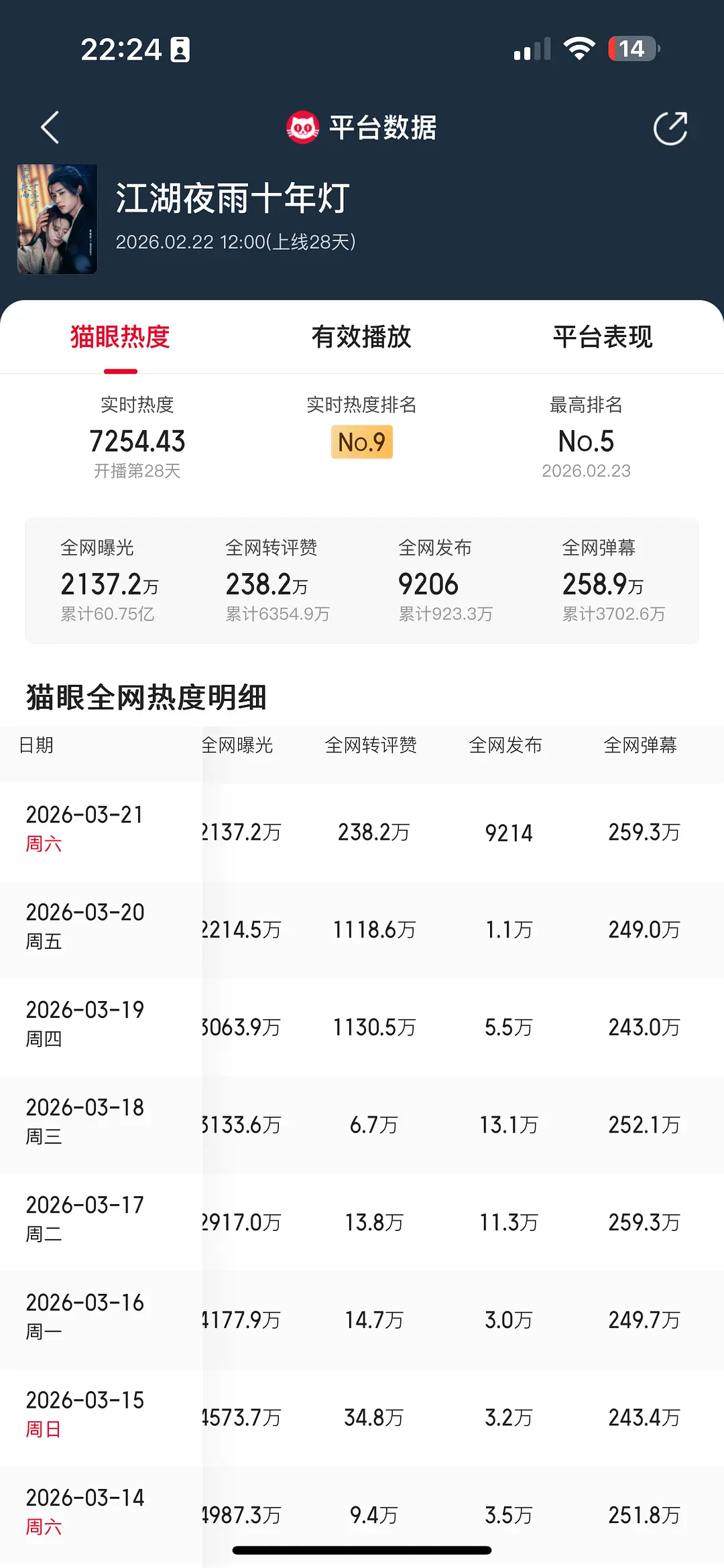The height and width of the screenshot is (1568, 724).
Task: Share this platform data page
Action: [670, 128]
